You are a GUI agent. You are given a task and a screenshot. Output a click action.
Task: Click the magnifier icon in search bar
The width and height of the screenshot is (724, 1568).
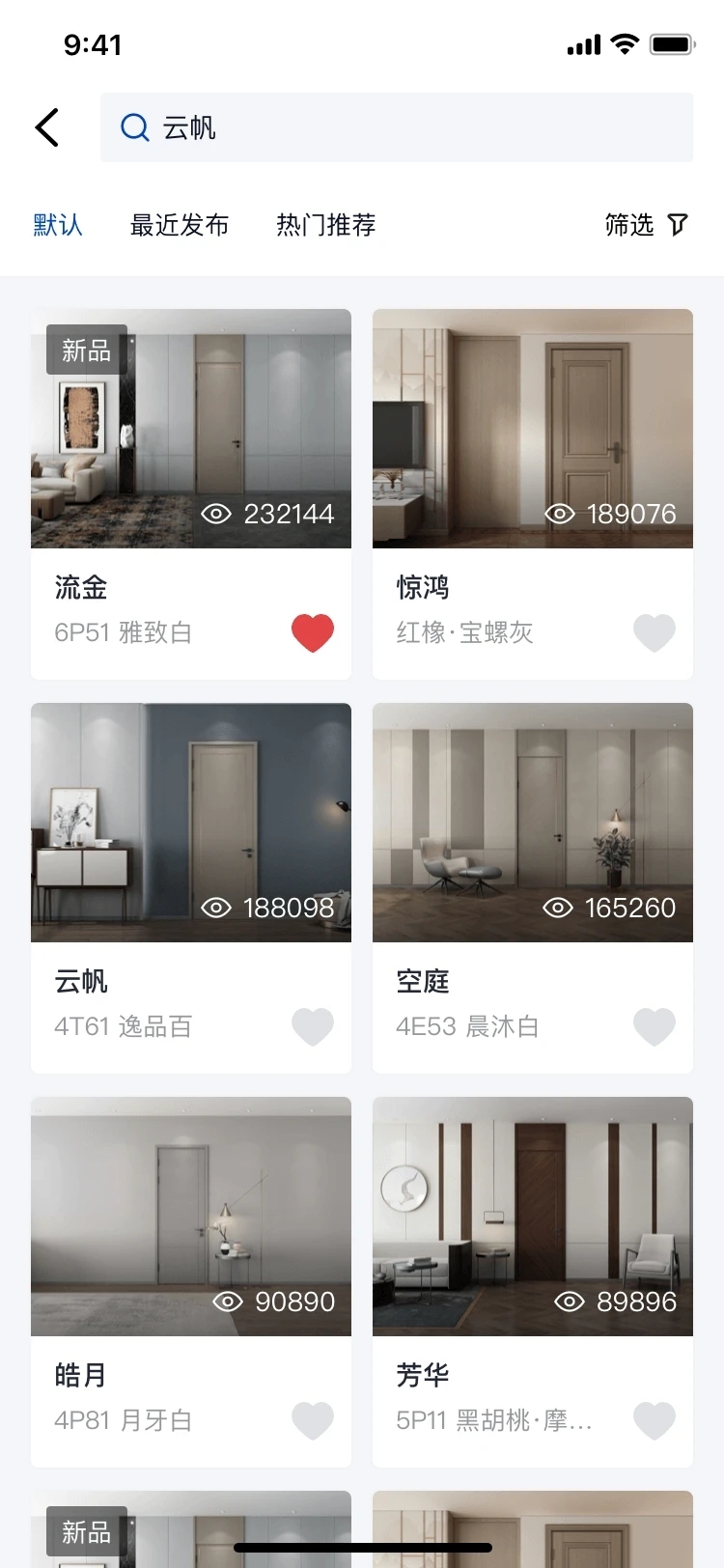(135, 126)
